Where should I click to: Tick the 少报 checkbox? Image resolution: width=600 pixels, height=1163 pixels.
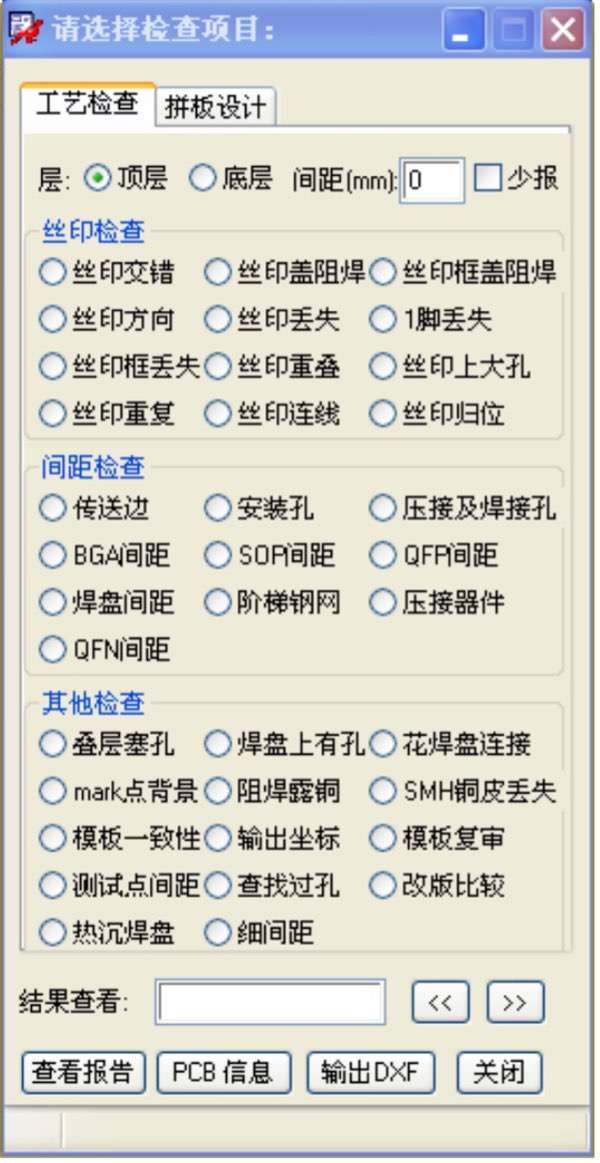point(487,179)
